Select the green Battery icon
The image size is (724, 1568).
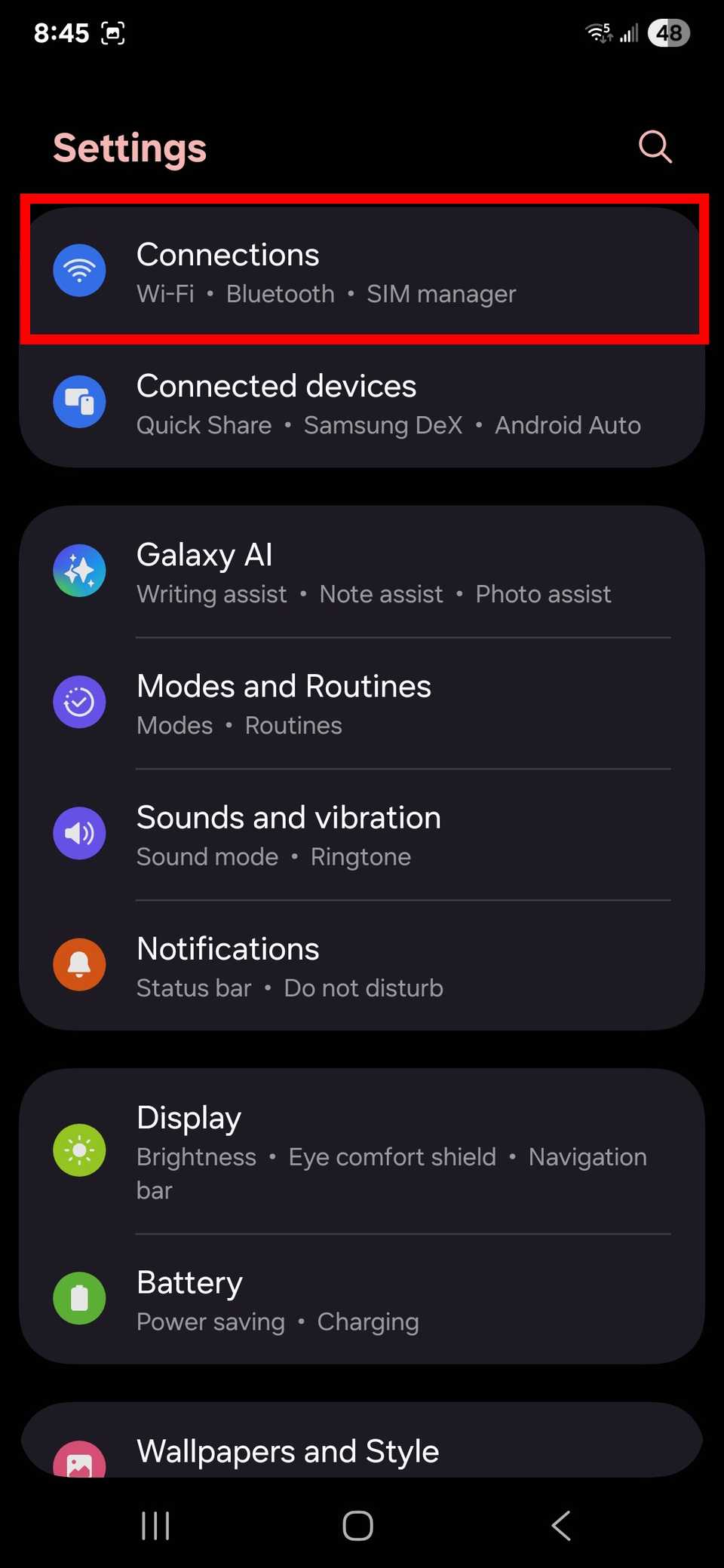pyautogui.click(x=79, y=1298)
